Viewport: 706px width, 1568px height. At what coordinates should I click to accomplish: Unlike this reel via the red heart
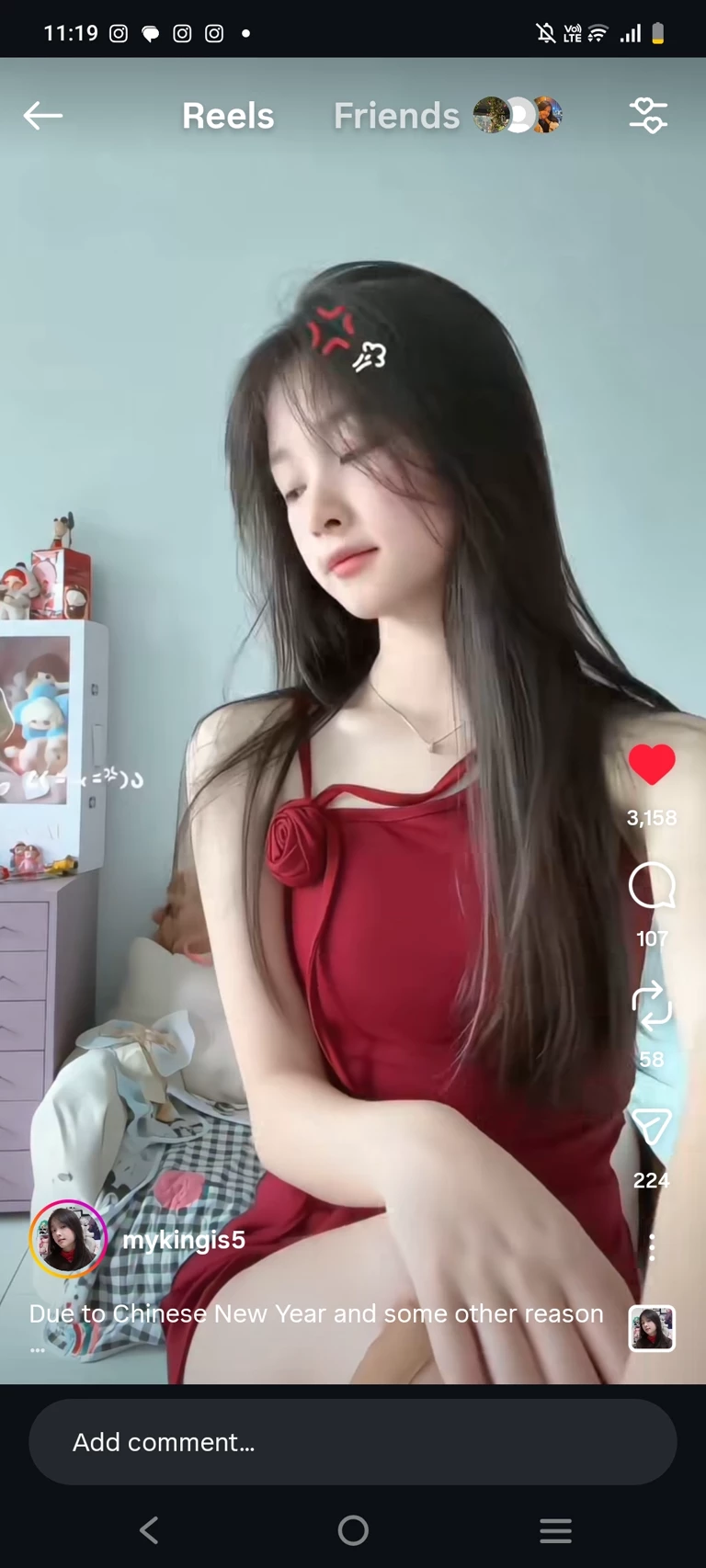(x=652, y=765)
